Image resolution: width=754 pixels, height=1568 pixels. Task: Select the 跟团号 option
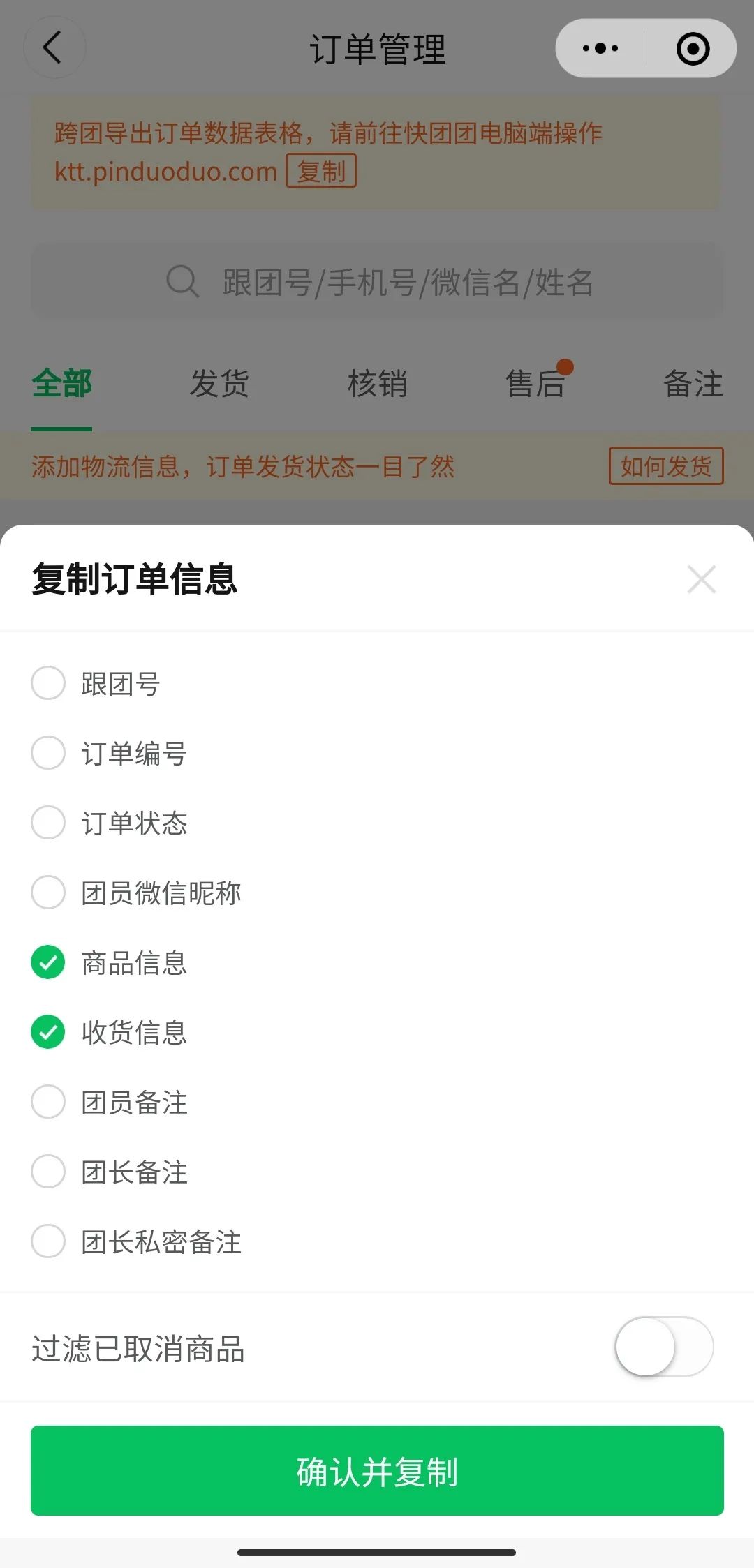tap(48, 683)
